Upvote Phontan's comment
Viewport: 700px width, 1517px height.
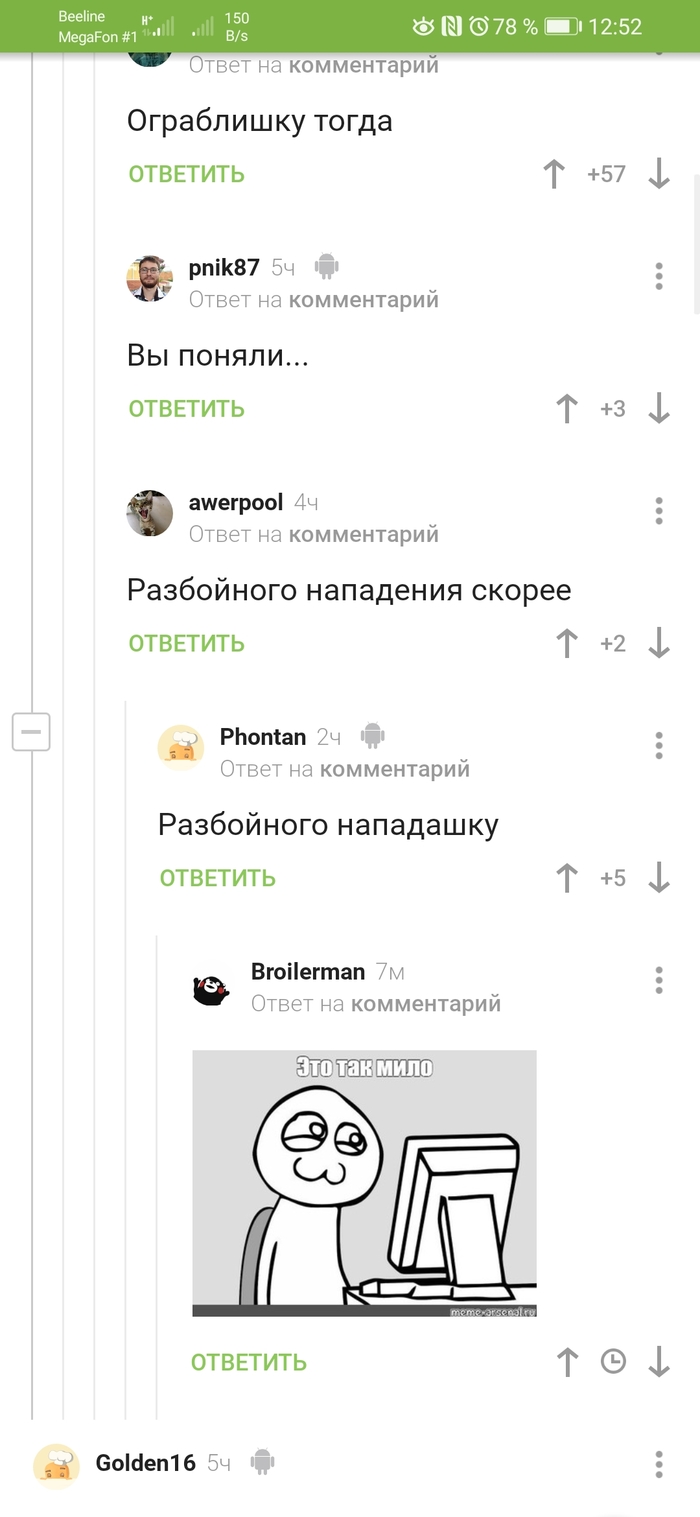tap(567, 878)
